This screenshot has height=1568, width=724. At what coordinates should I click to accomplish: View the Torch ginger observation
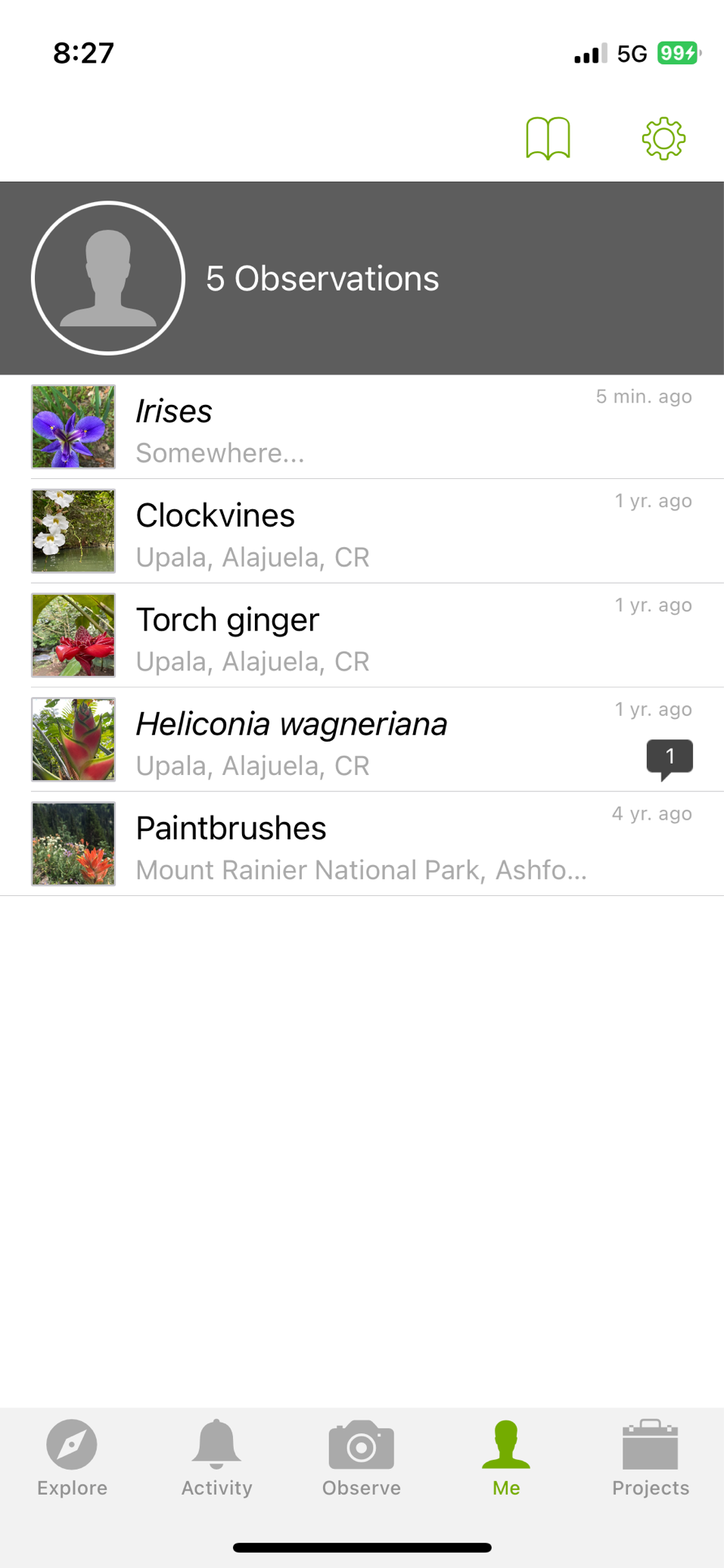tap(362, 636)
